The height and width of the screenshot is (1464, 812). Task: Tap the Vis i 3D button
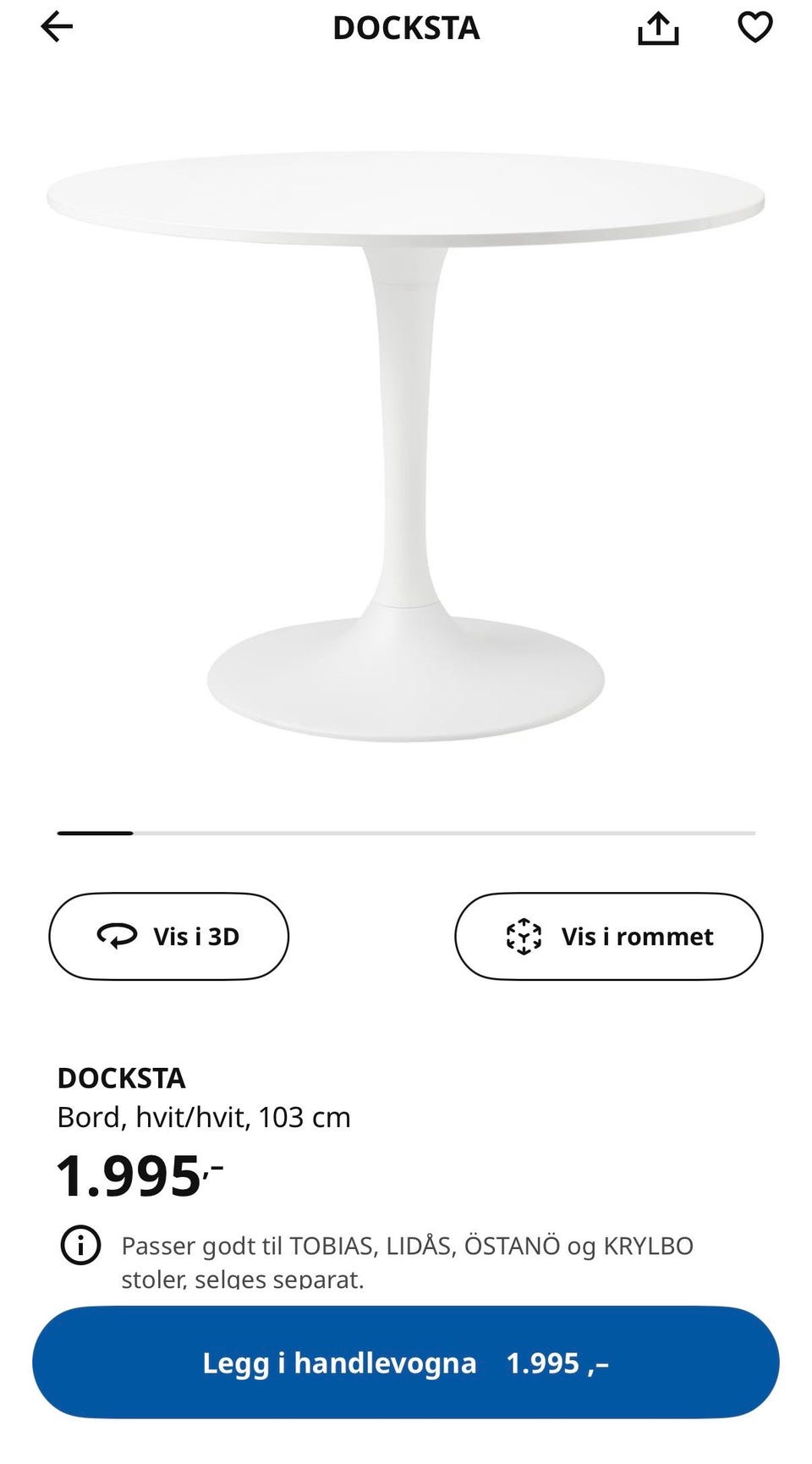point(169,936)
